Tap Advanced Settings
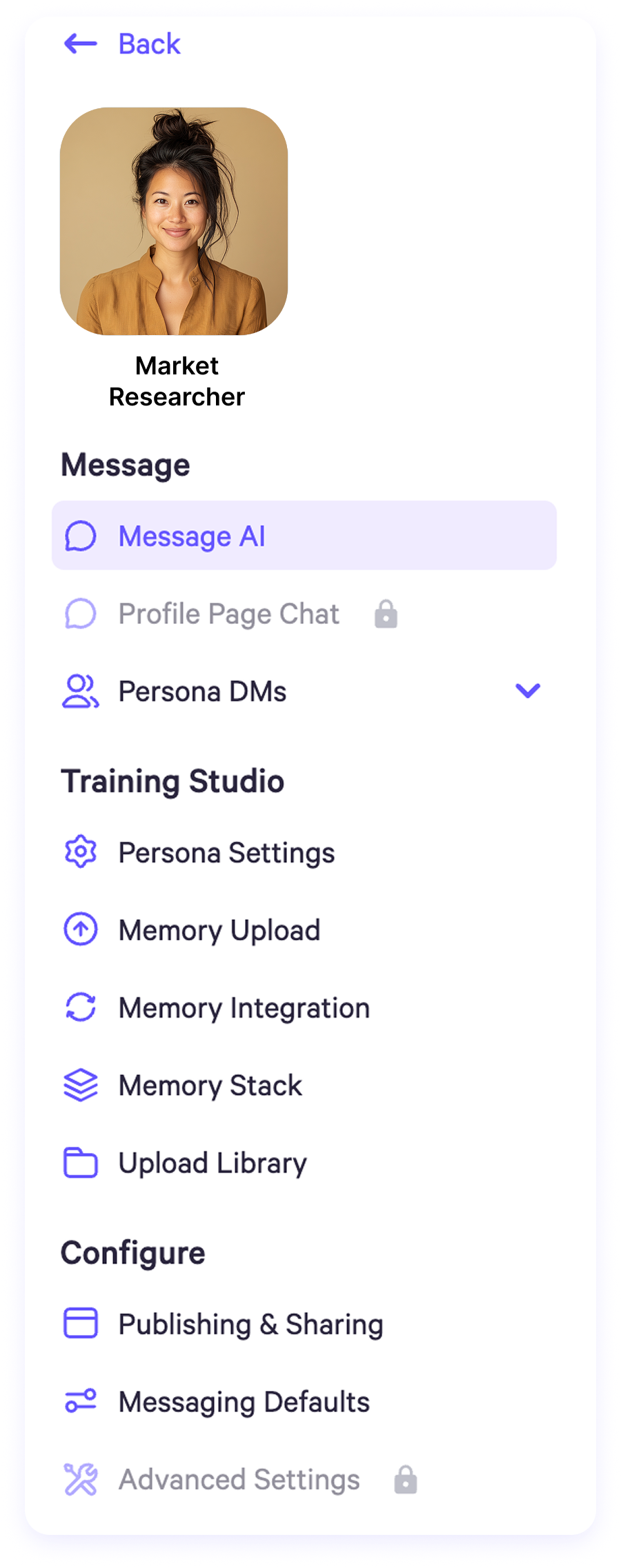The height and width of the screenshot is (1568, 621). [x=239, y=1480]
